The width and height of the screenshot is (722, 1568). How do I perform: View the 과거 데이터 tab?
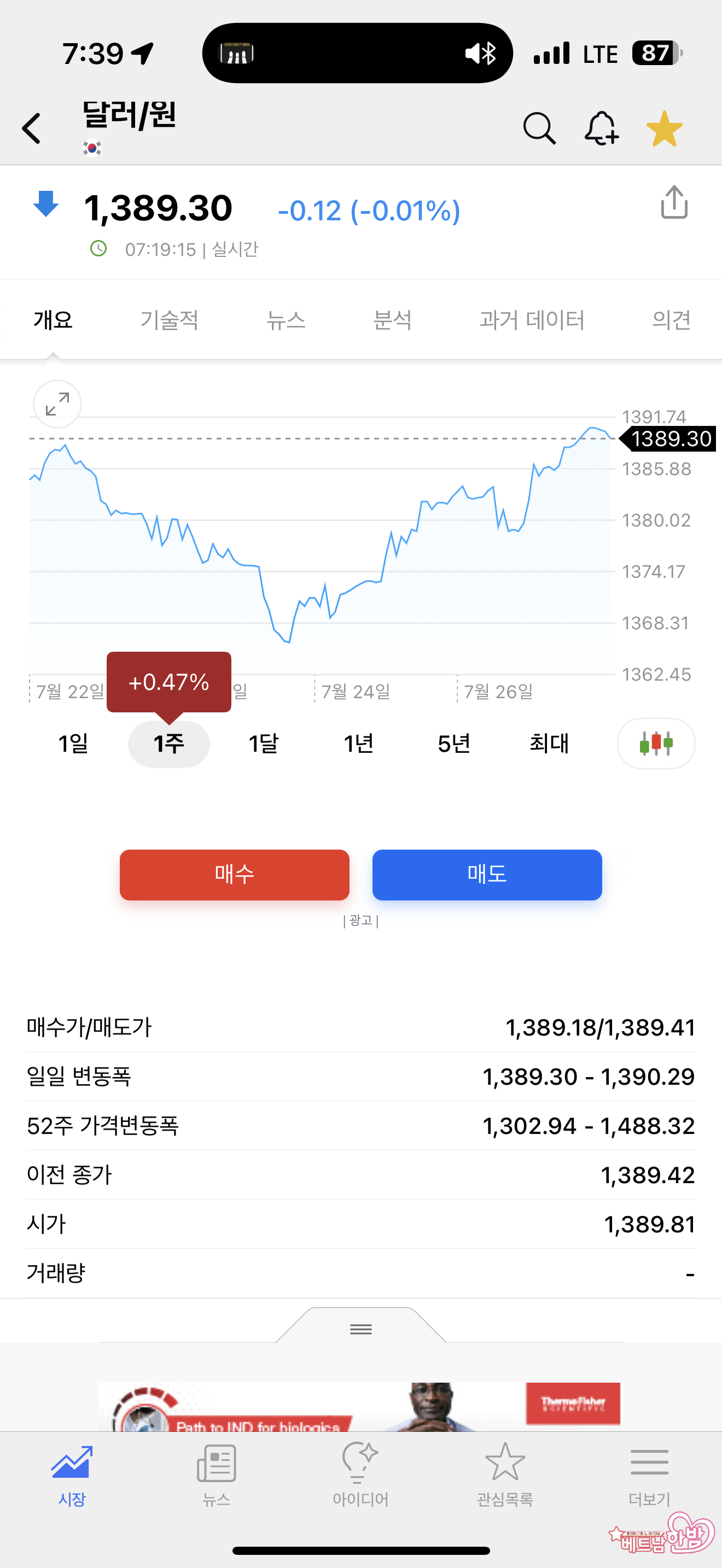532,320
